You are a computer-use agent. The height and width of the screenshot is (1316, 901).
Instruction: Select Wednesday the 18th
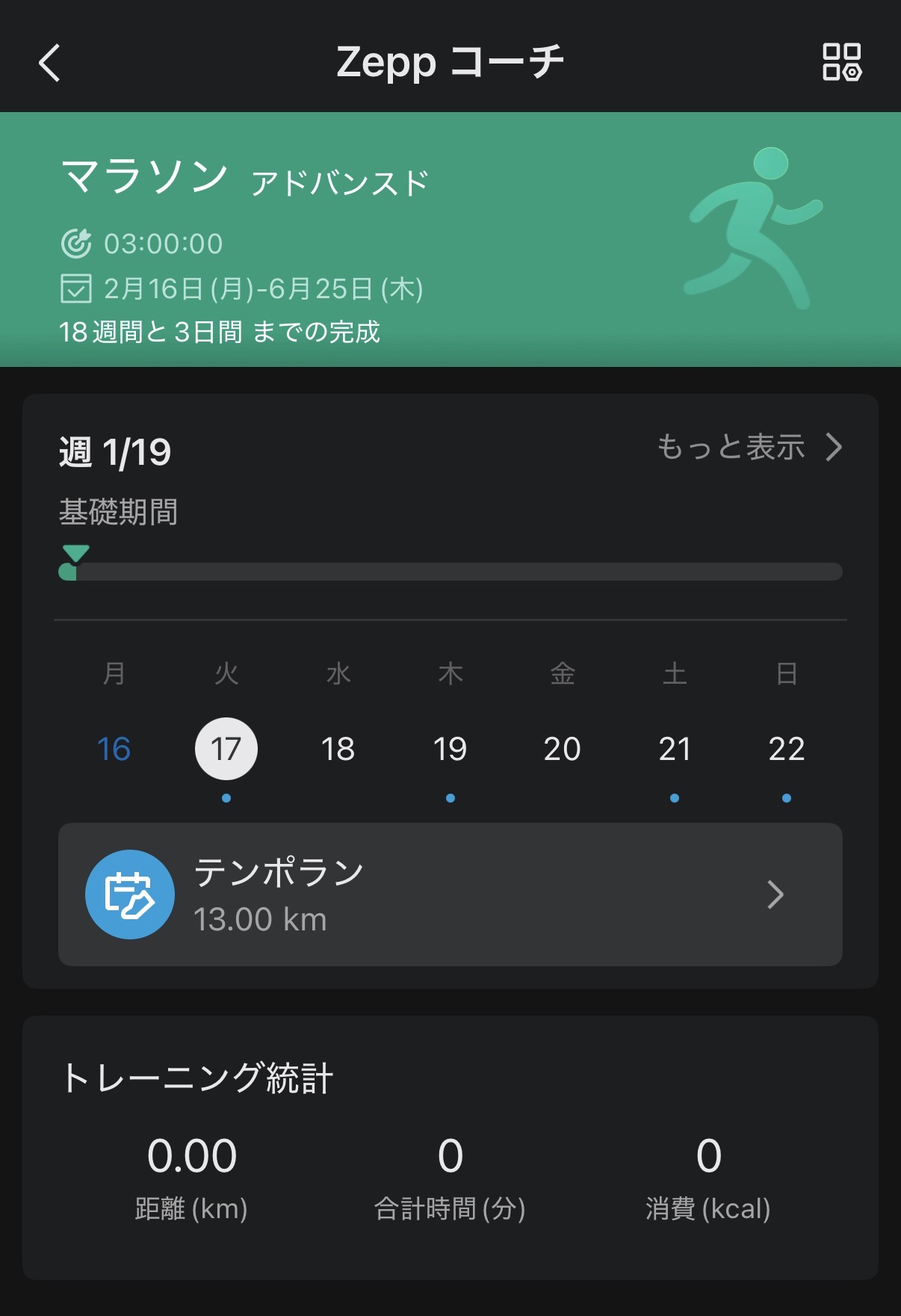click(338, 749)
